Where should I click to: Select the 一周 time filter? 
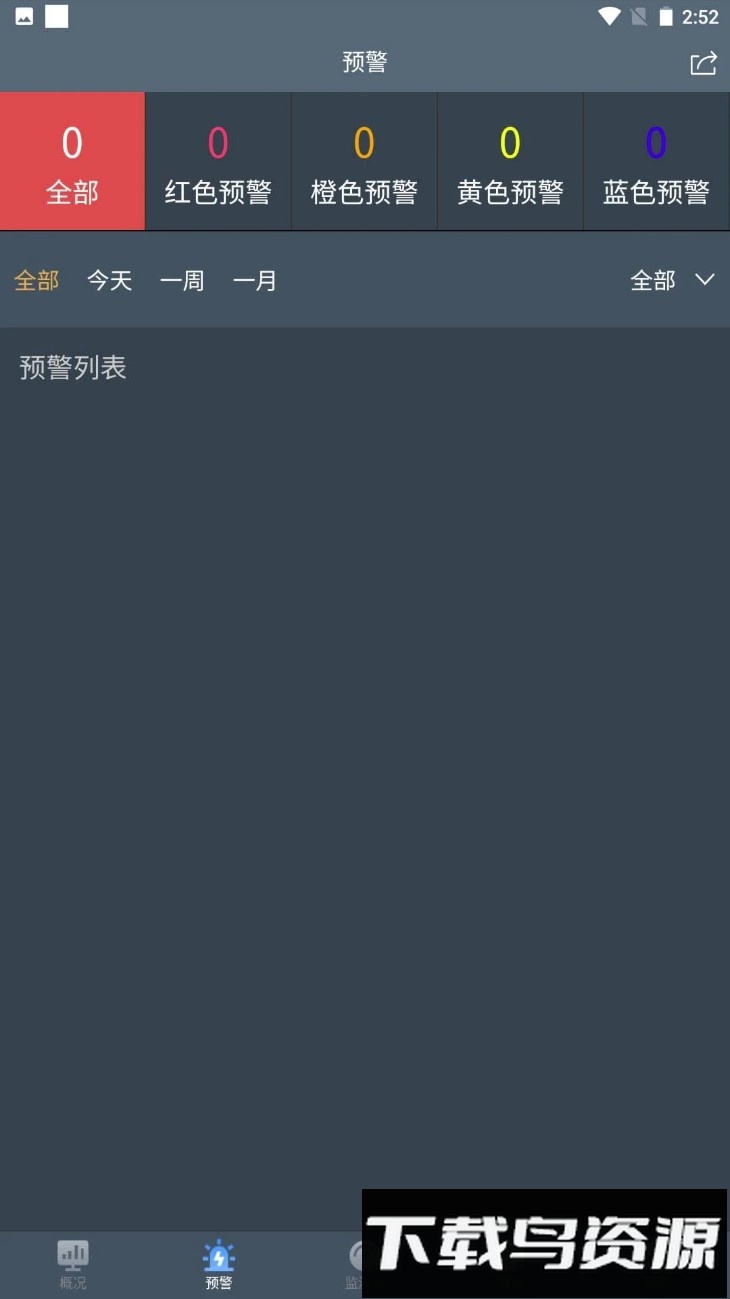coord(182,281)
